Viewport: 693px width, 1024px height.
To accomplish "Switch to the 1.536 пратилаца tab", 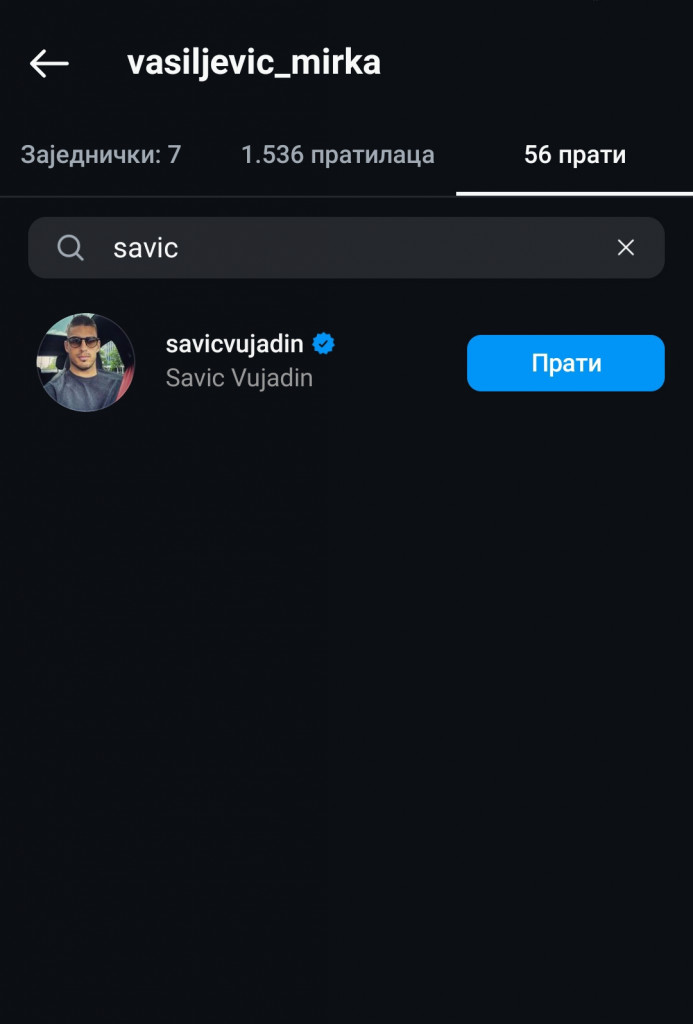I will point(337,155).
